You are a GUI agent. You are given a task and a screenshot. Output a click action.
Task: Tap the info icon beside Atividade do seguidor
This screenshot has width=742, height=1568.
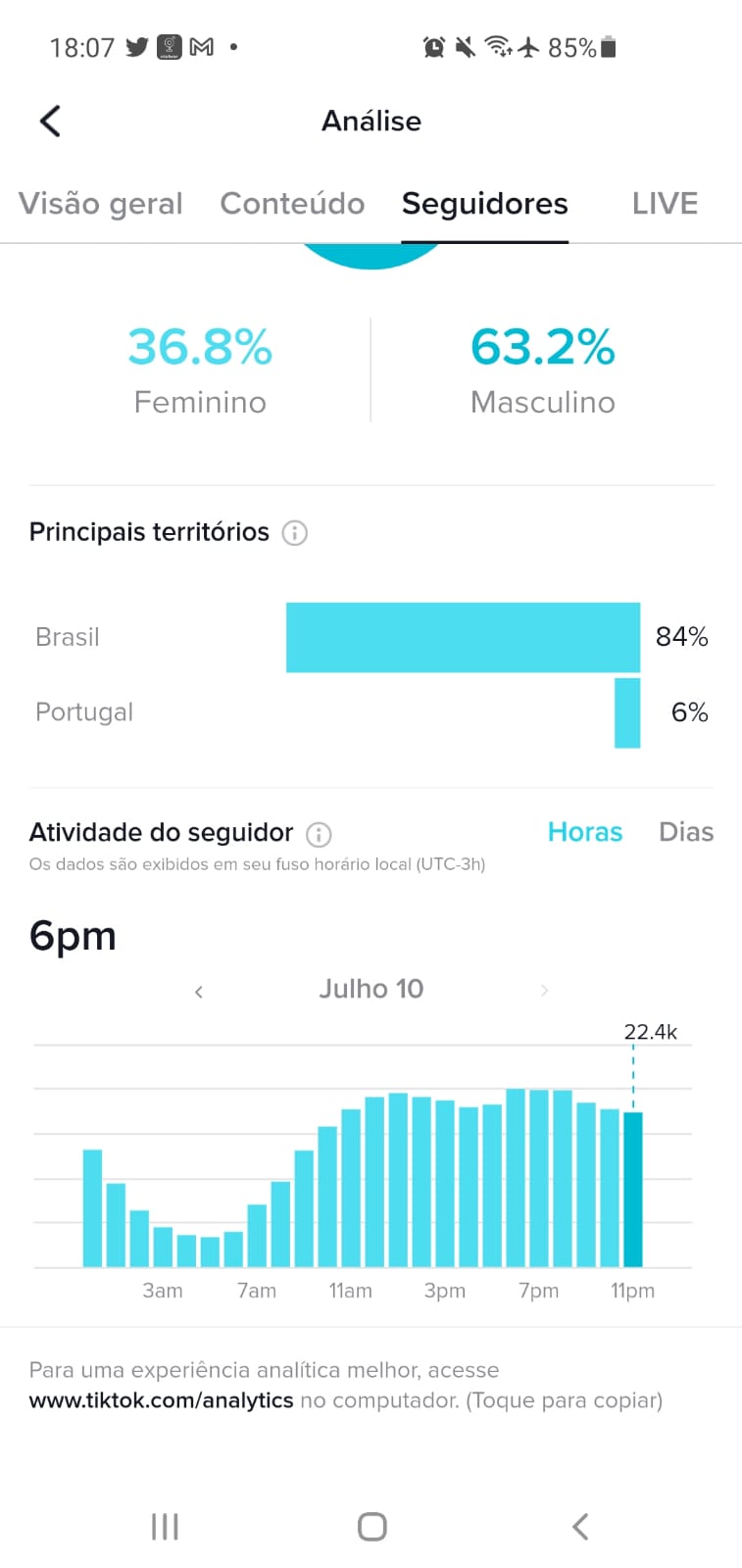[319, 834]
